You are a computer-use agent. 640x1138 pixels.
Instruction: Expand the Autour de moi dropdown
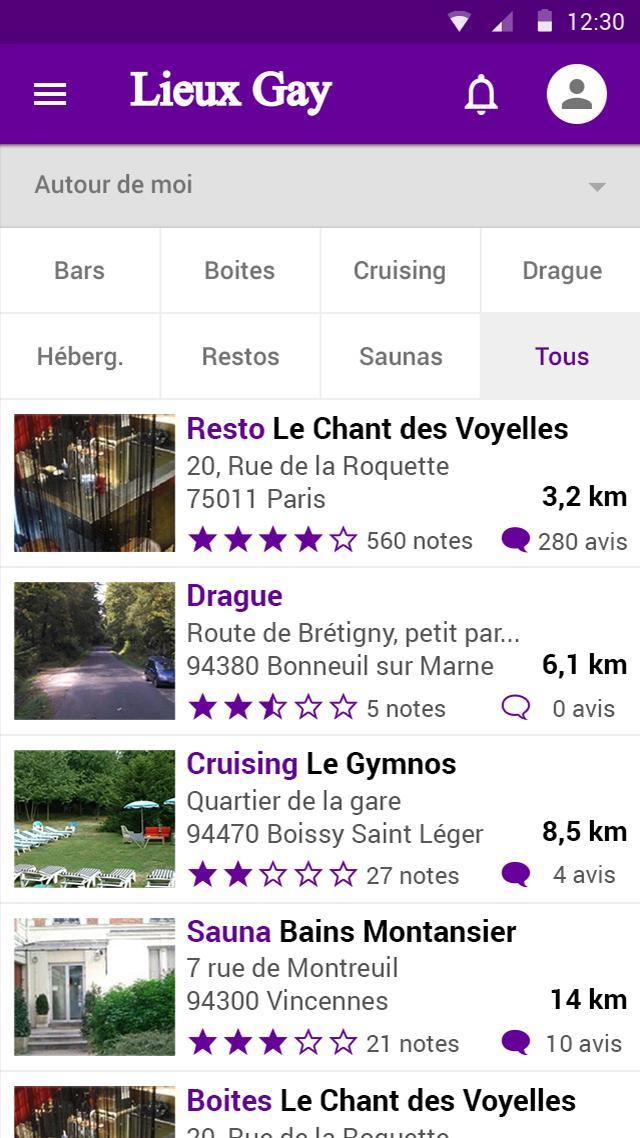(x=320, y=185)
